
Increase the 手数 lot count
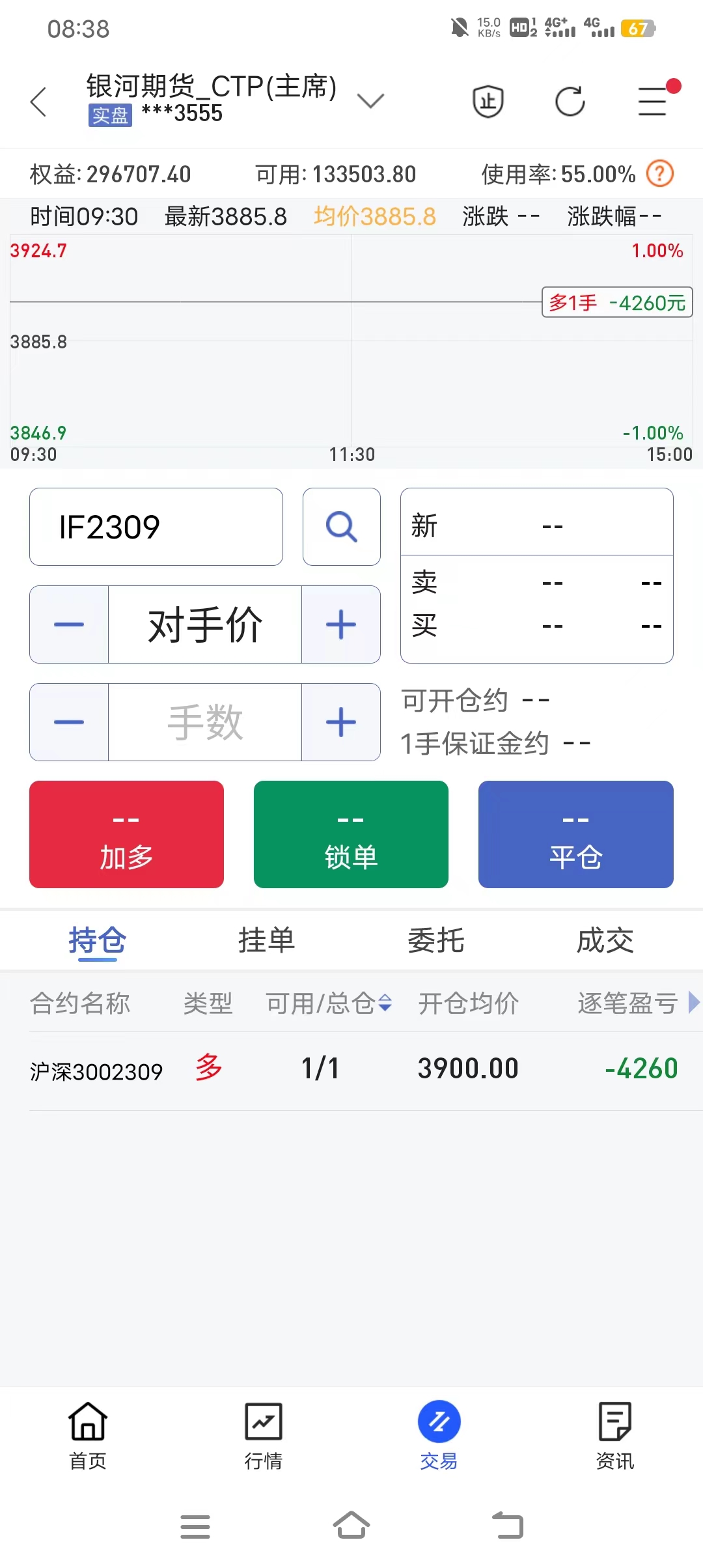click(341, 722)
